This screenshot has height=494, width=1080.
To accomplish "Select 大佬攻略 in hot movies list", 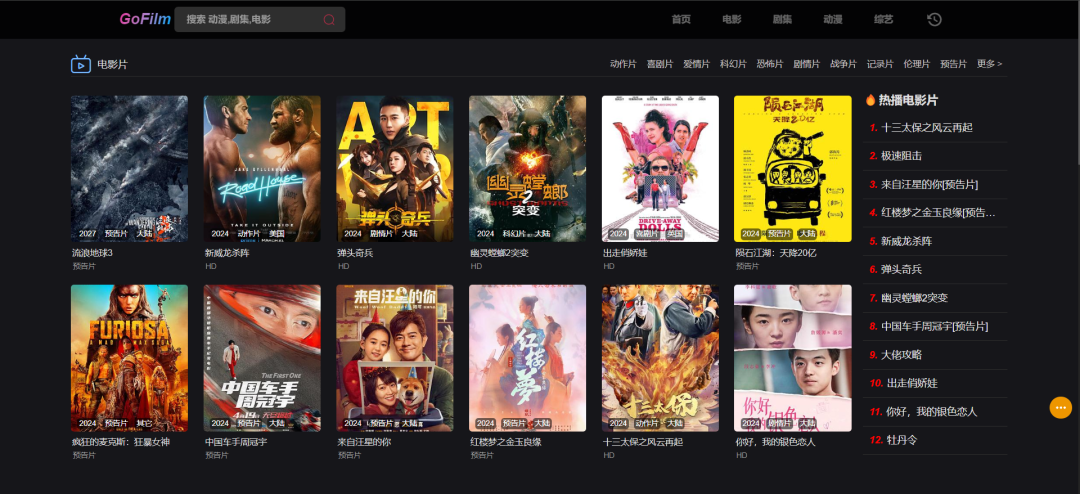I will click(x=901, y=355).
